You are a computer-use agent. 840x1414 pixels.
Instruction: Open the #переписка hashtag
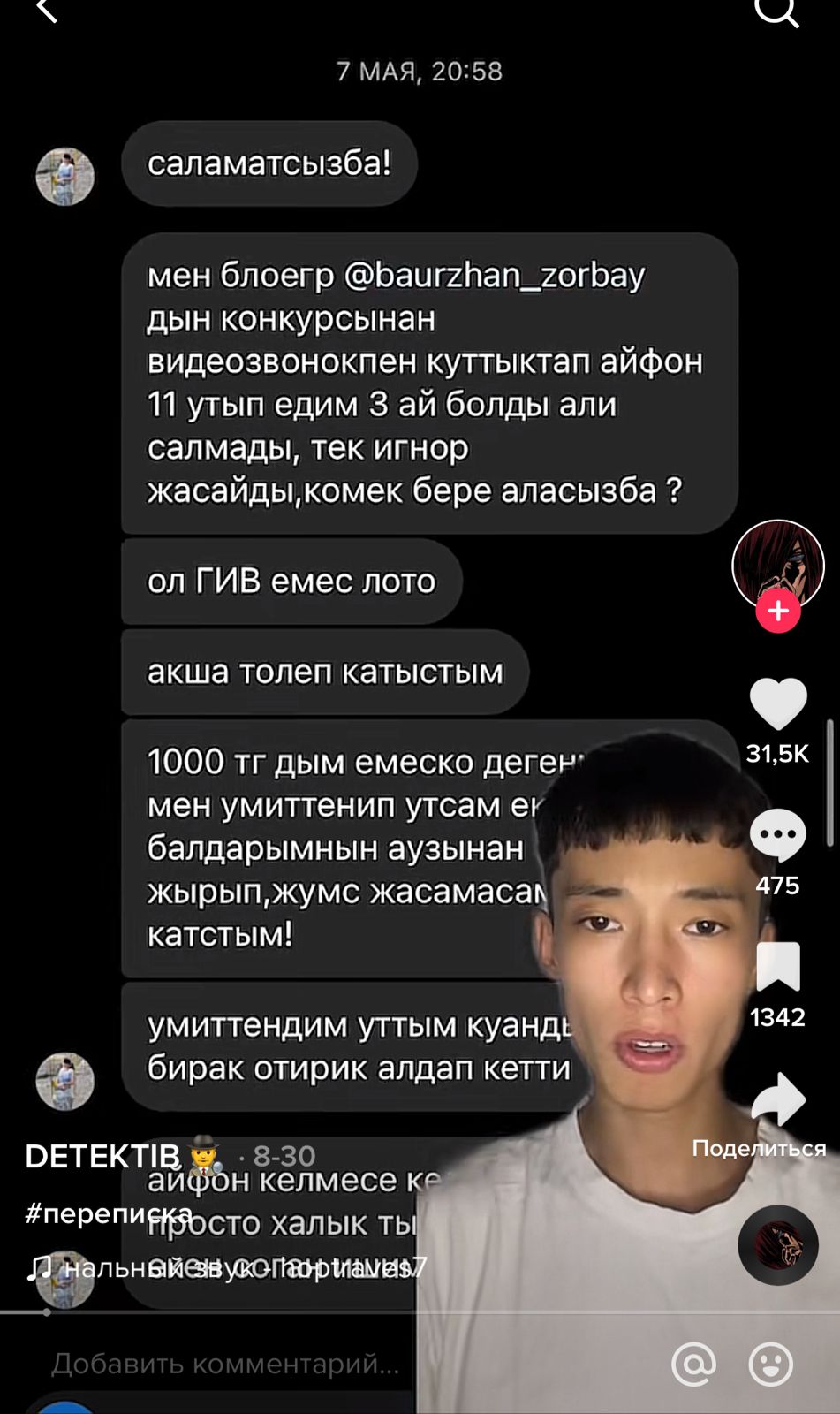[x=108, y=1213]
